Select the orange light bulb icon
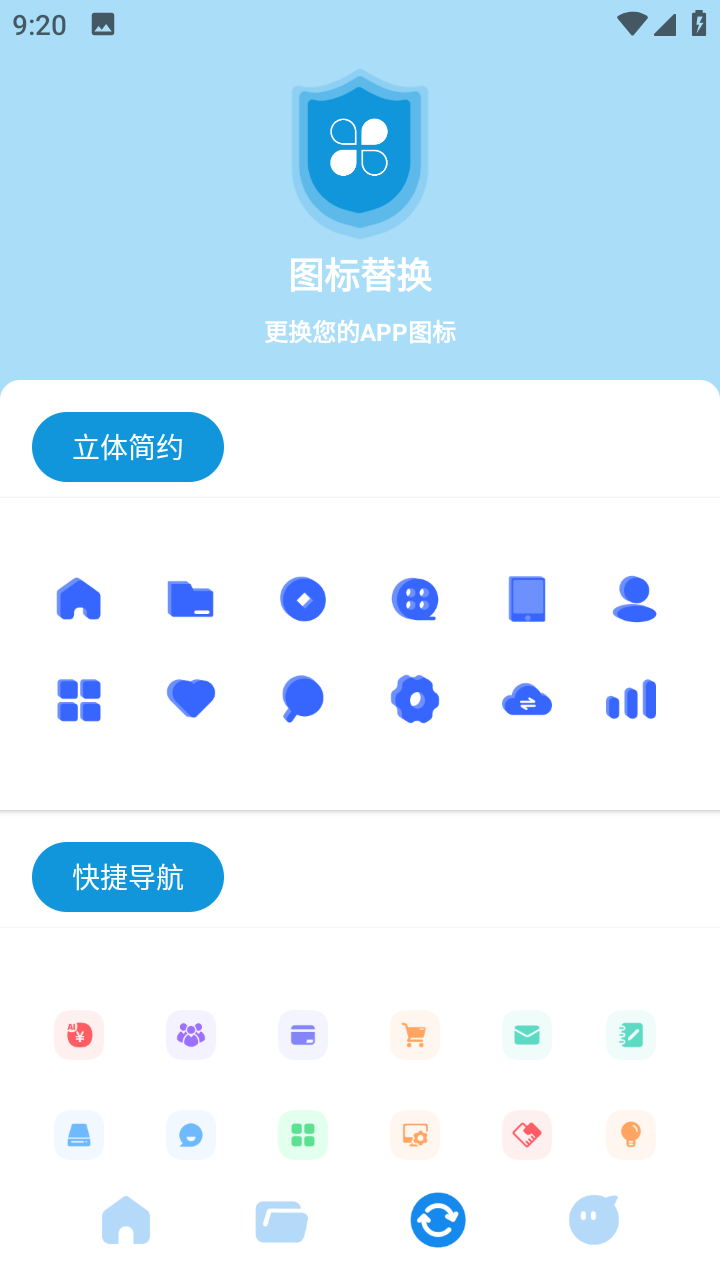Image resolution: width=720 pixels, height=1280 pixels. click(x=631, y=1135)
